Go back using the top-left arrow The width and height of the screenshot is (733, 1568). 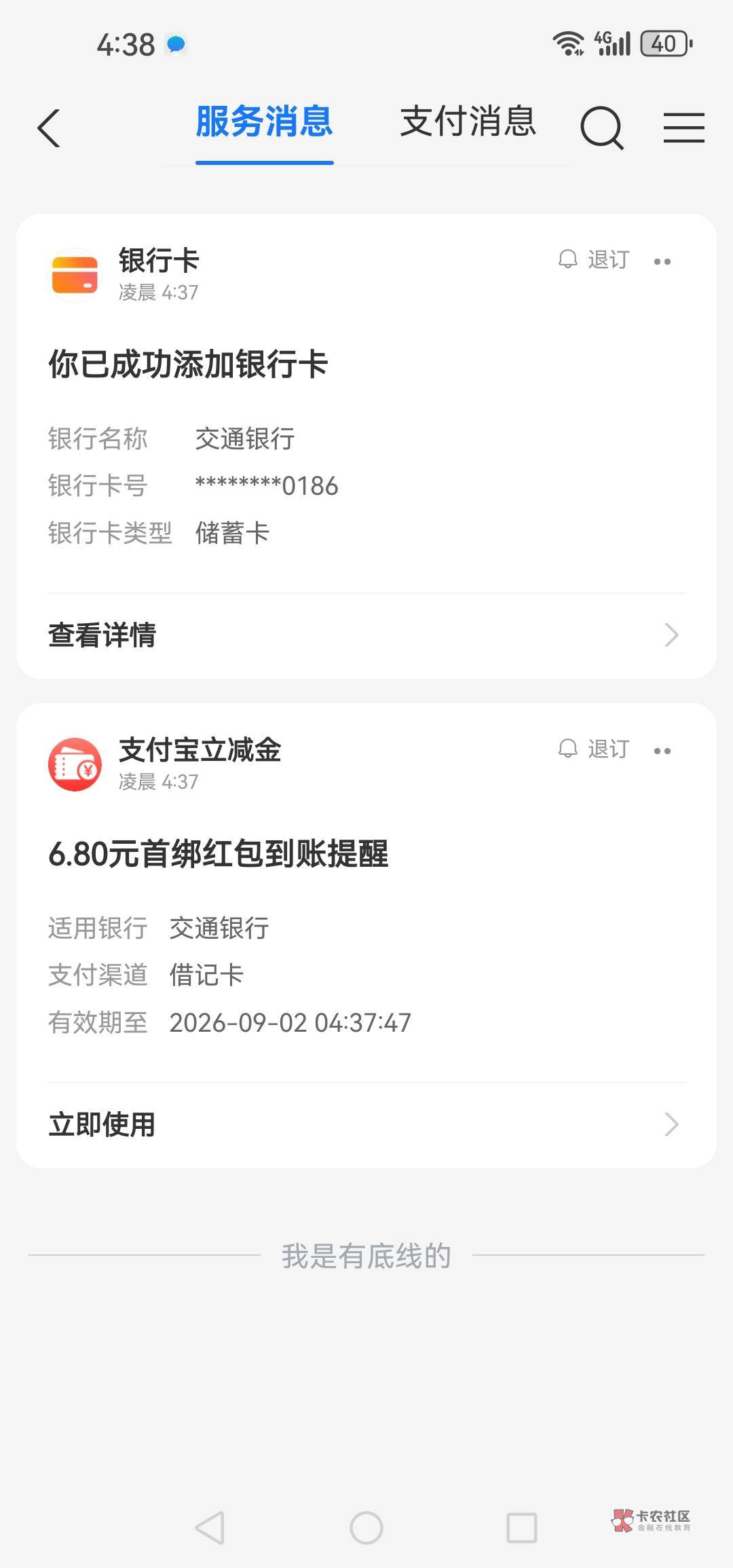click(49, 128)
